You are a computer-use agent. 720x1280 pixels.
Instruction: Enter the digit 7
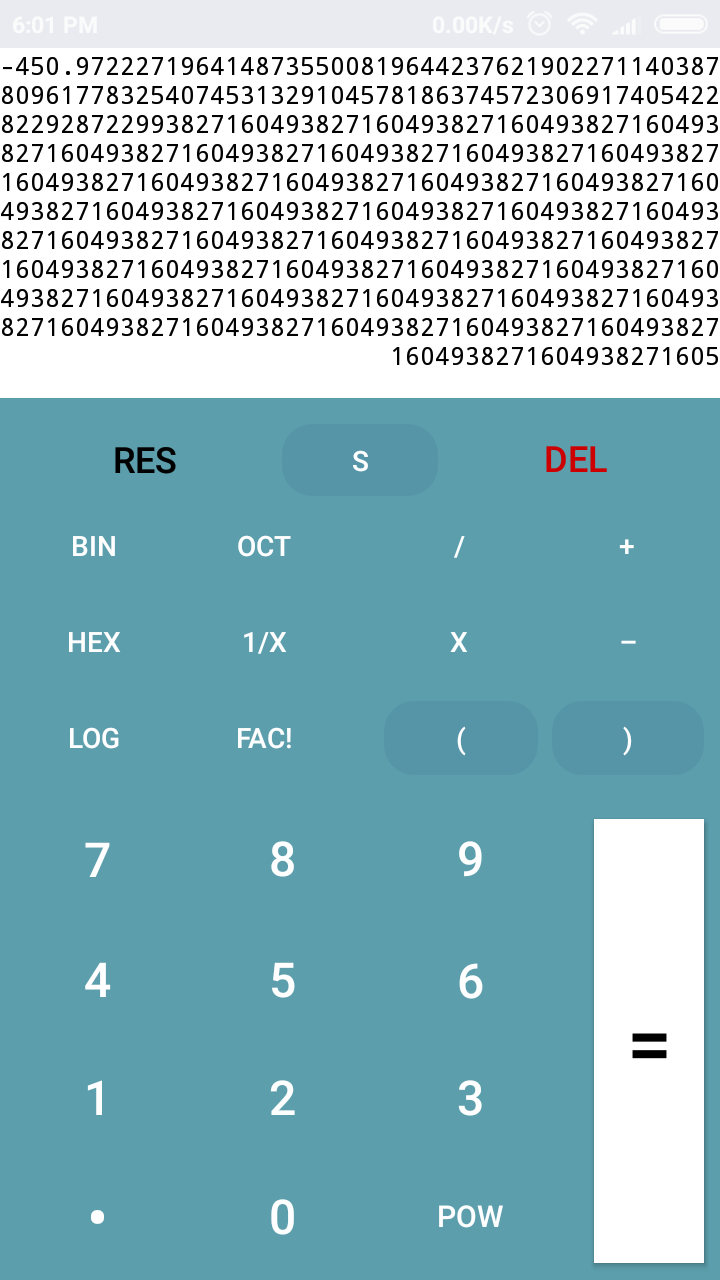tap(97, 860)
